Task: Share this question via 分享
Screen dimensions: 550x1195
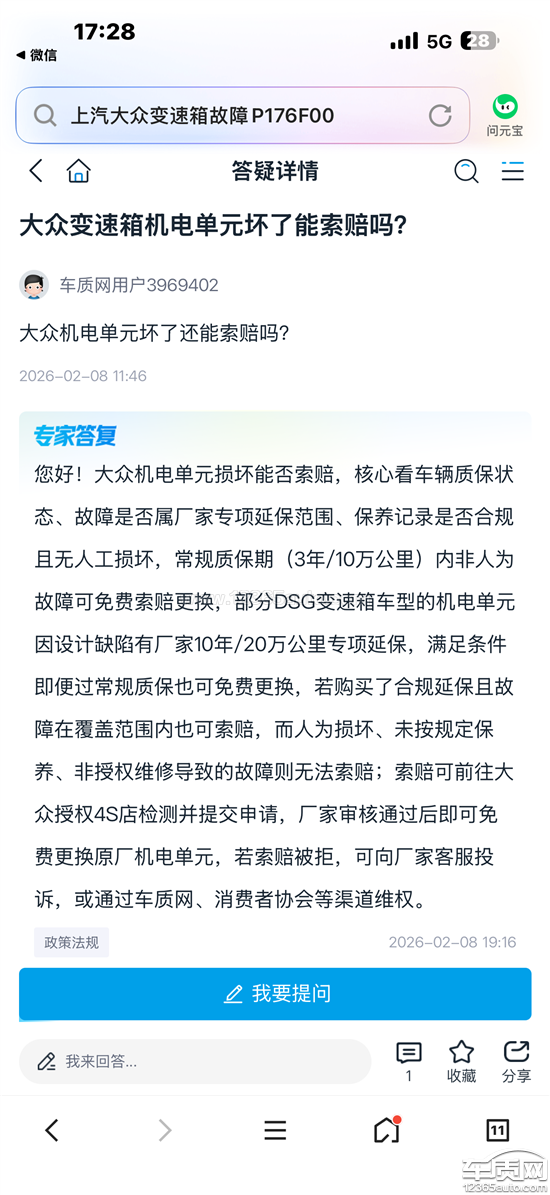Action: [x=516, y=1062]
